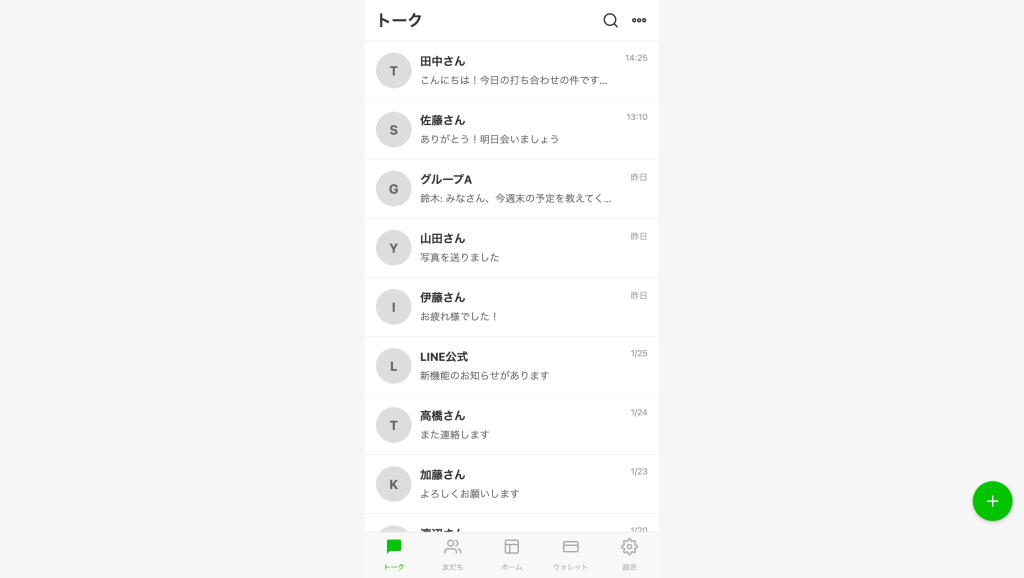Open the グループA group chat
The image size is (1024, 578).
click(511, 188)
